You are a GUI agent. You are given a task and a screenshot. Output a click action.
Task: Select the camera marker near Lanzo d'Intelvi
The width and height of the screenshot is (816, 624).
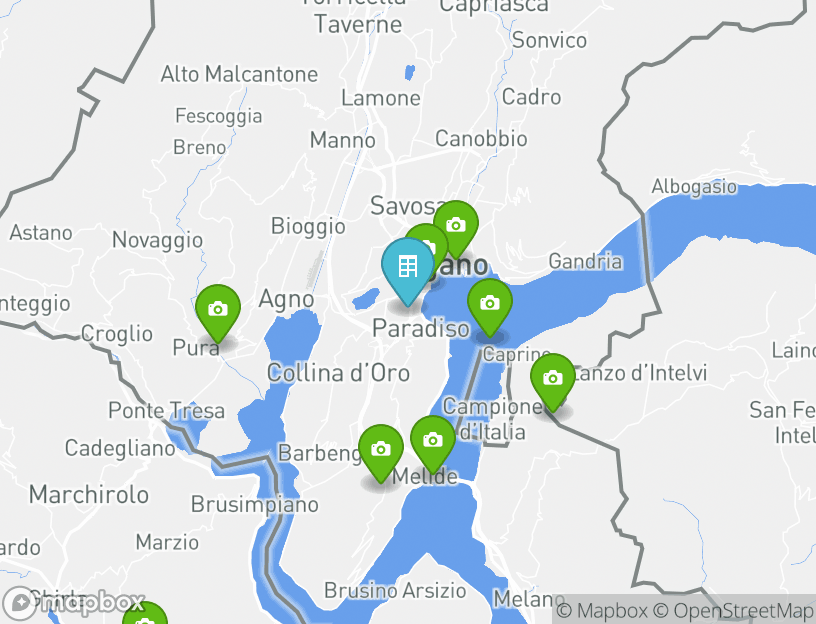[552, 379]
